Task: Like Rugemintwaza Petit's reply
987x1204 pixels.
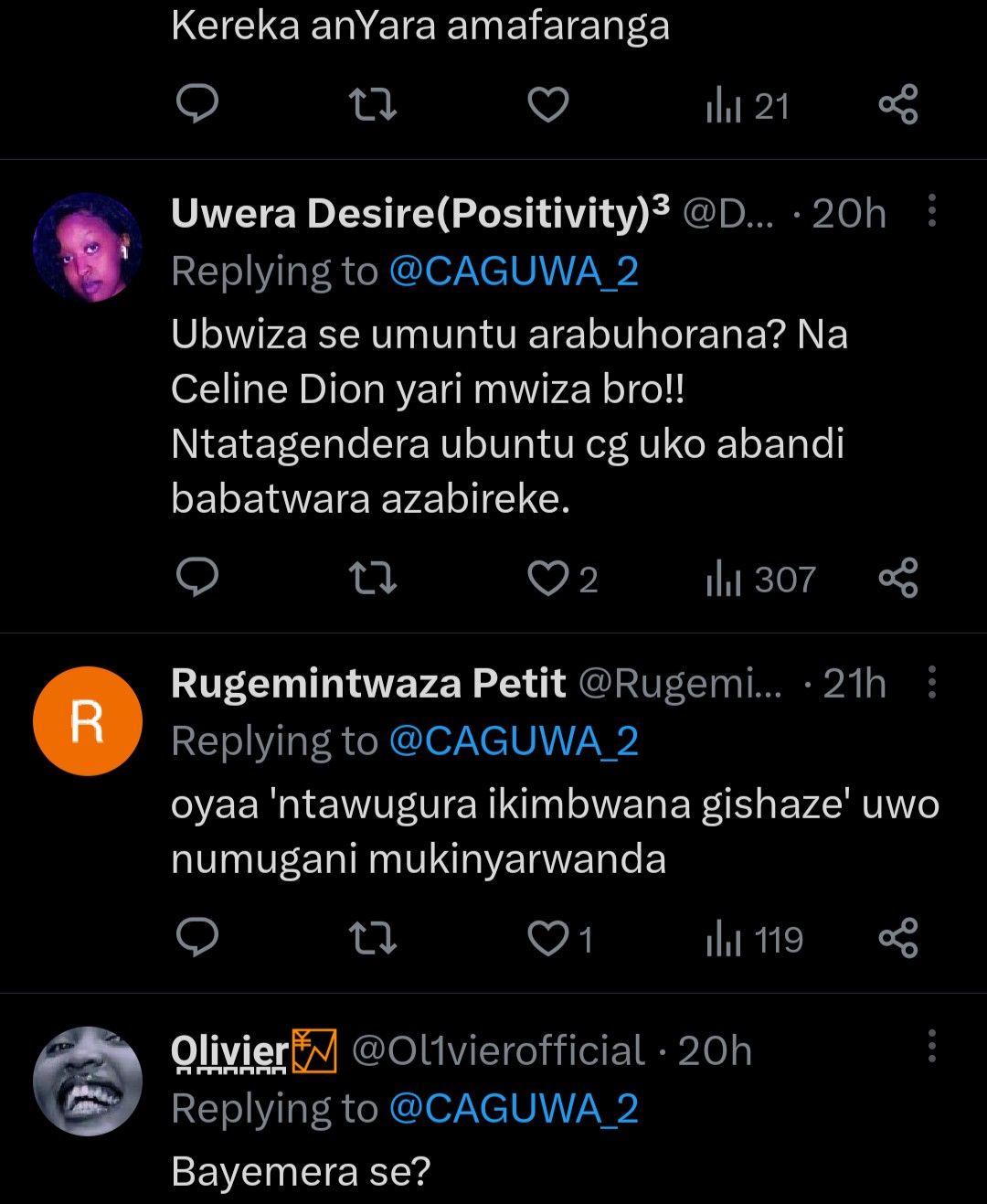Action: (548, 939)
